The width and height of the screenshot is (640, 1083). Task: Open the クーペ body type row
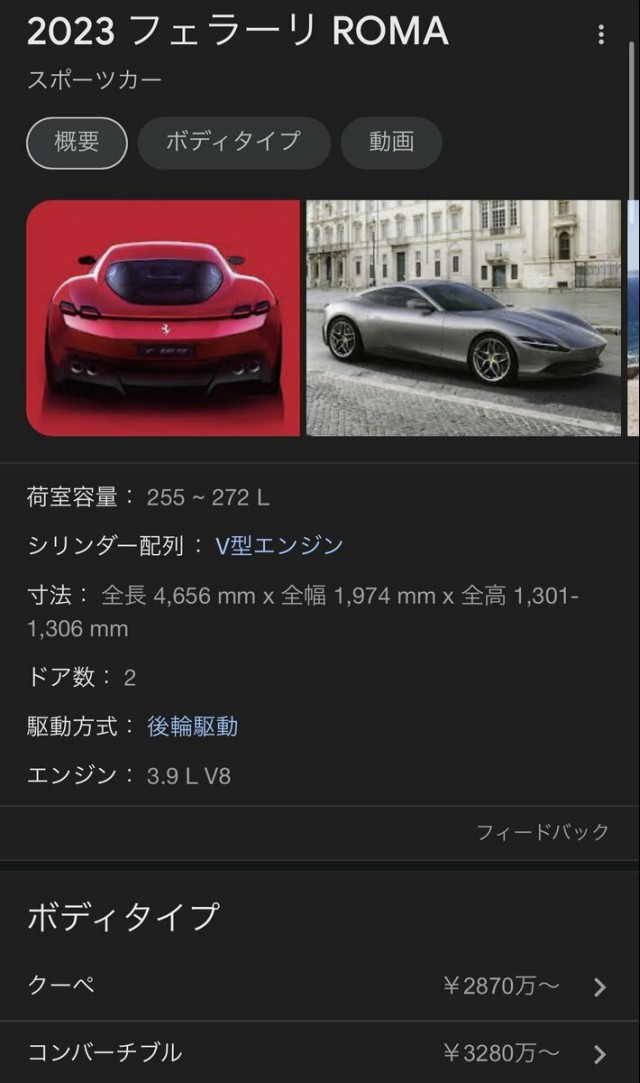point(318,986)
